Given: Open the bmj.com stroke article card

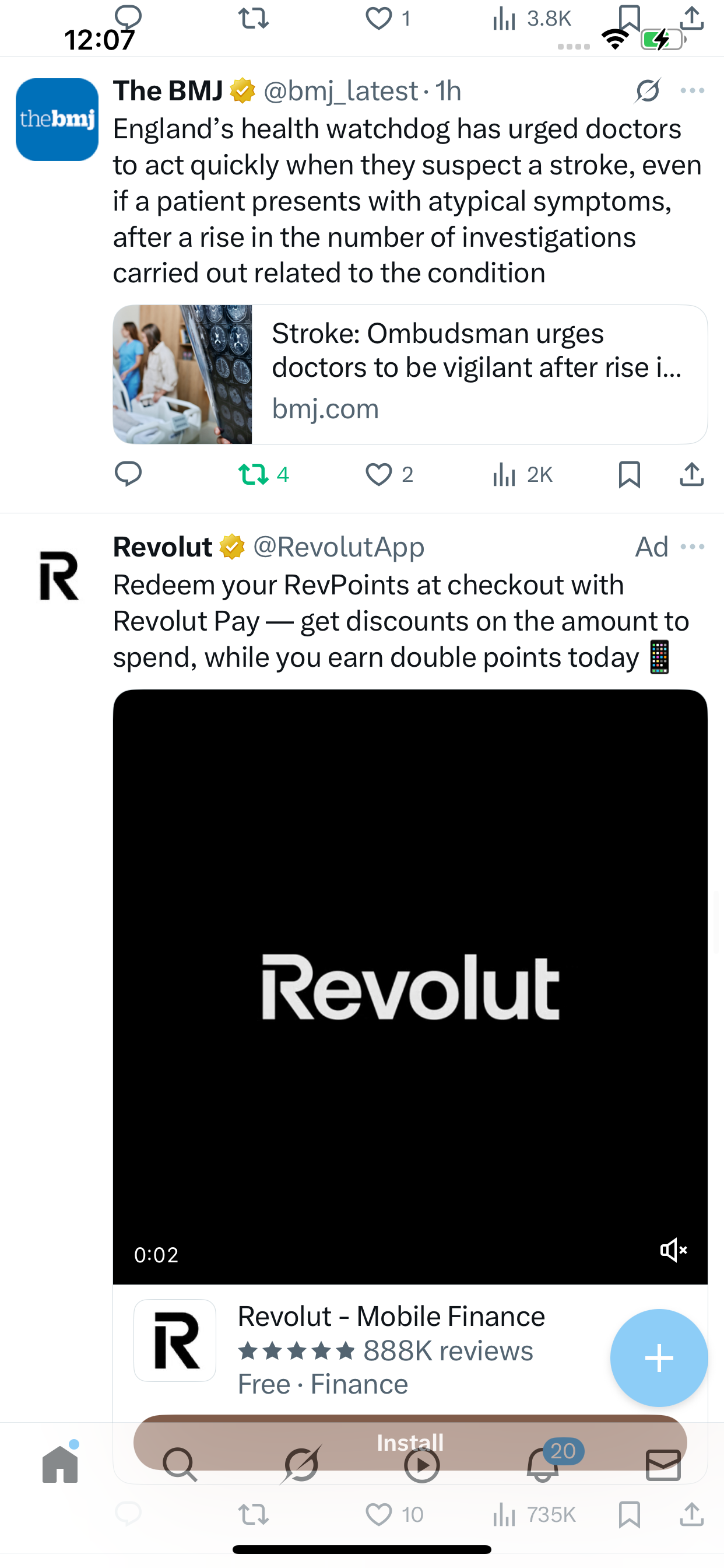Looking at the screenshot, I should coord(410,374).
